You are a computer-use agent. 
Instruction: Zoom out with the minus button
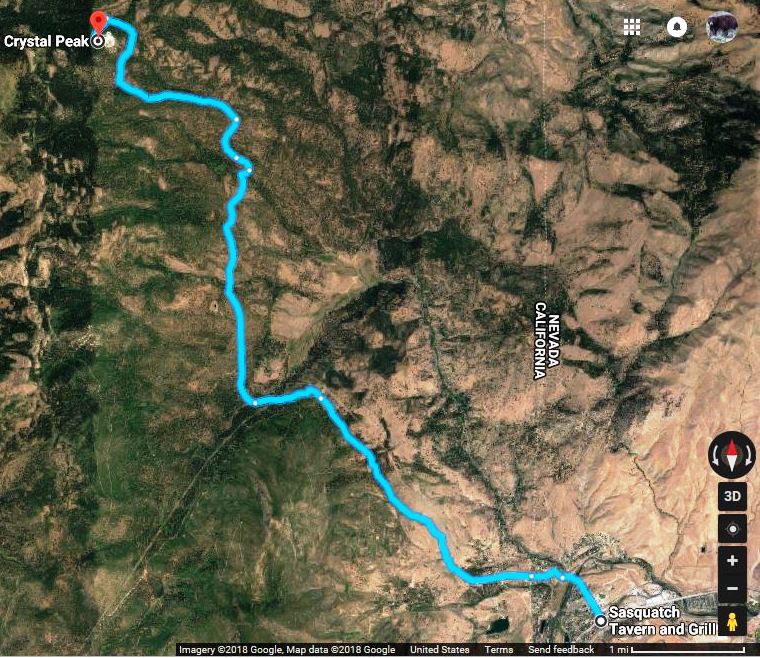click(x=732, y=588)
